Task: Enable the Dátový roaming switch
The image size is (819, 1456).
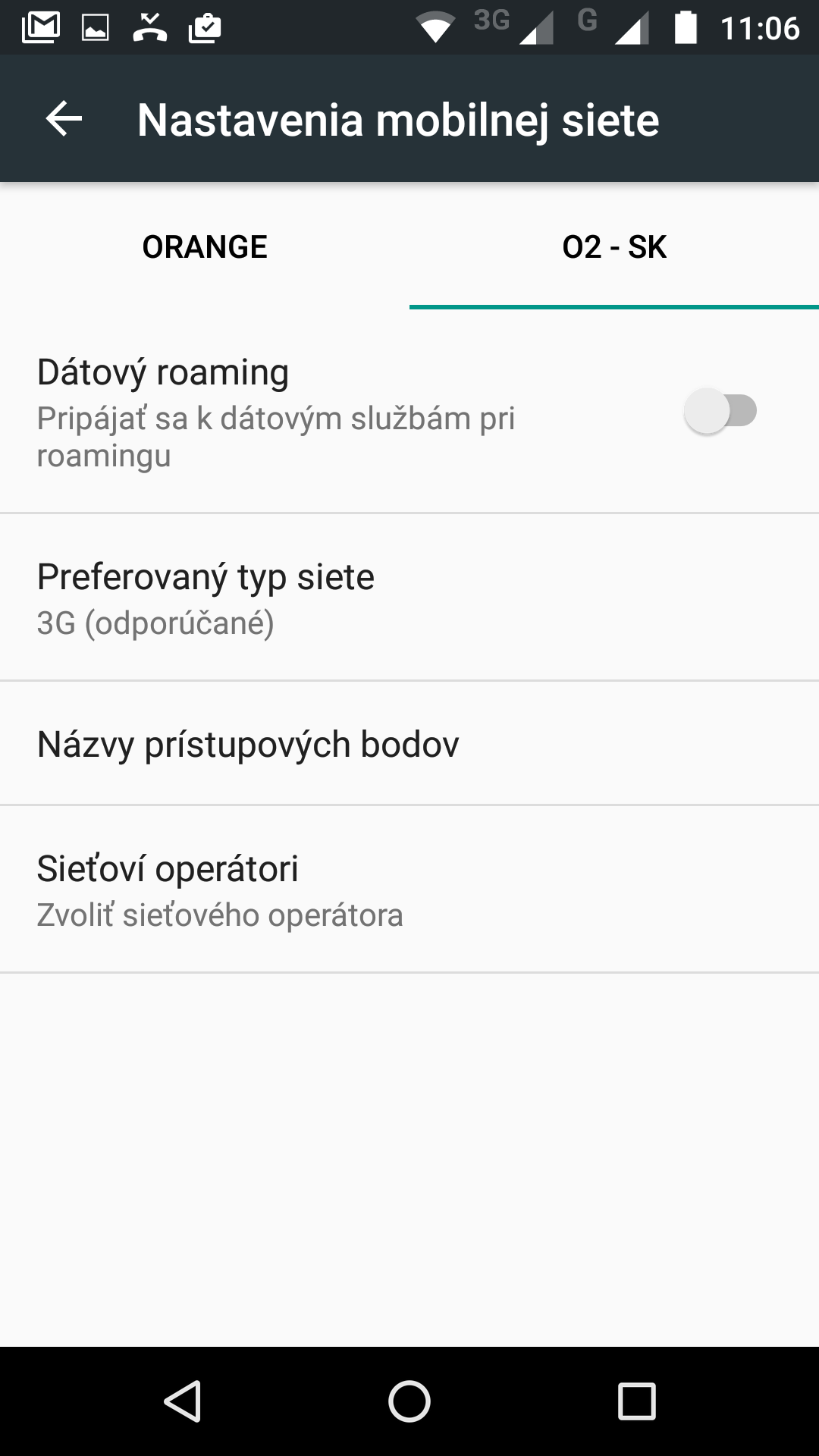Action: (720, 412)
